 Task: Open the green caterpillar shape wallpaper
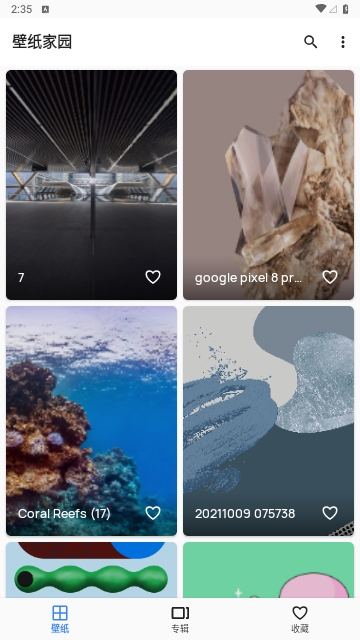[x=91, y=570]
